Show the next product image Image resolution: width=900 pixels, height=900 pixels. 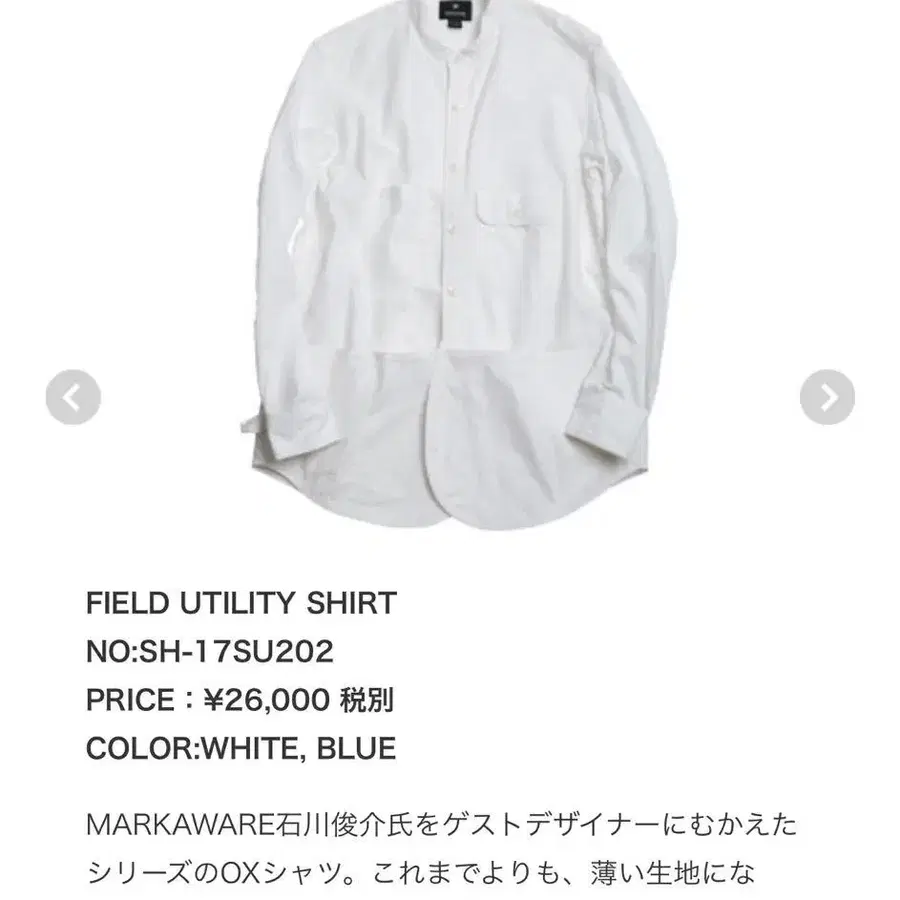tap(827, 397)
